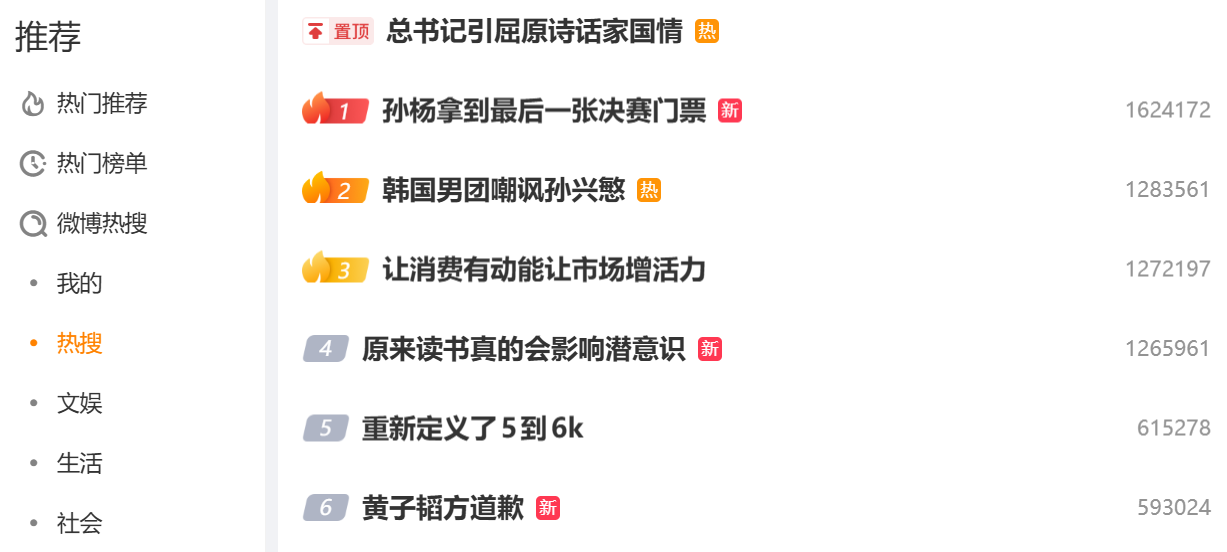
Task: Switch to the 社会 category
Action: tap(80, 523)
